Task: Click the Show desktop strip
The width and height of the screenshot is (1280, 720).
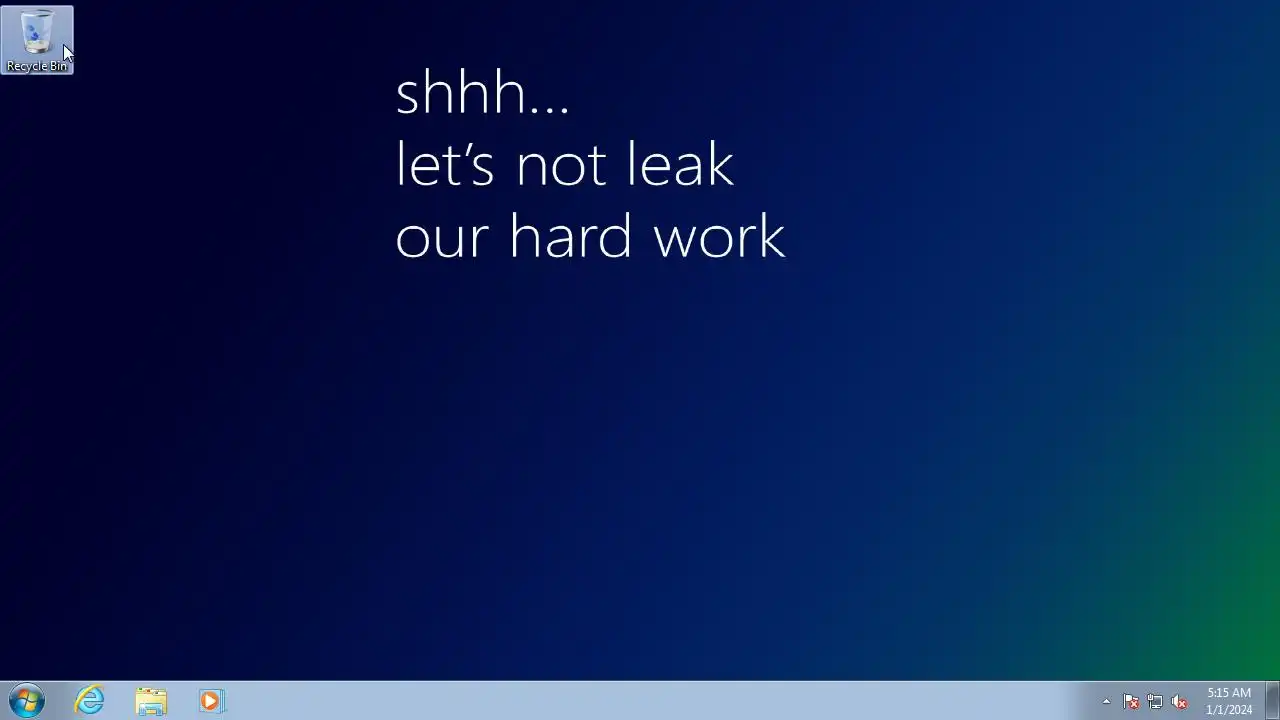Action: point(1272,701)
